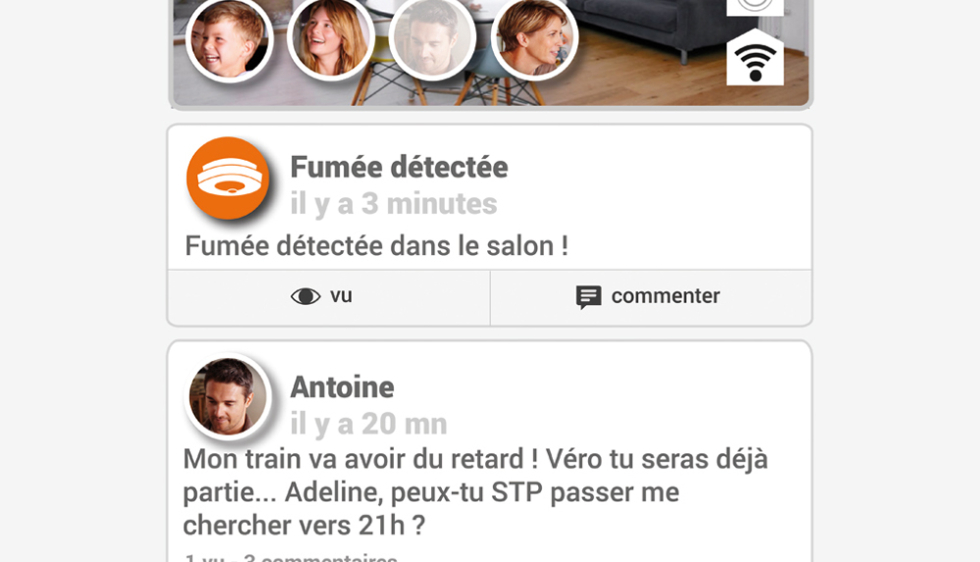Select the greyed-out man's avatar
Screen dimensions: 980x562
tap(431, 38)
